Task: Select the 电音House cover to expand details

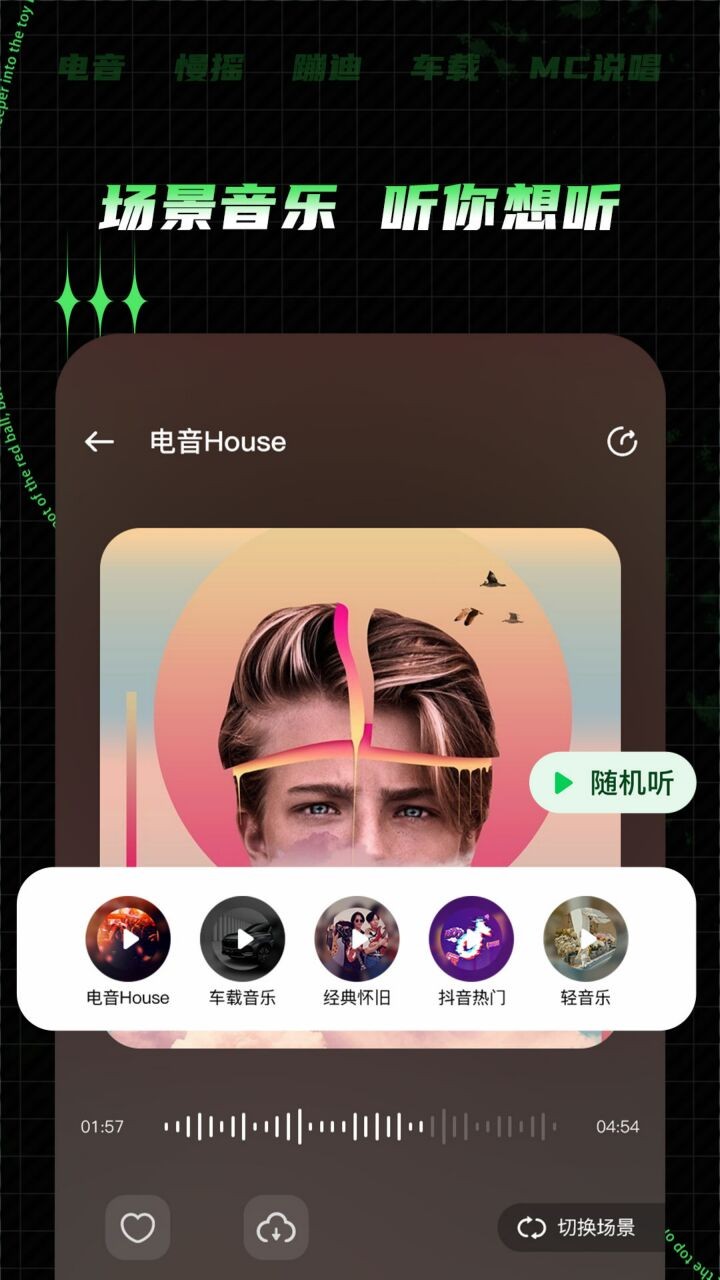Action: click(x=360, y=700)
